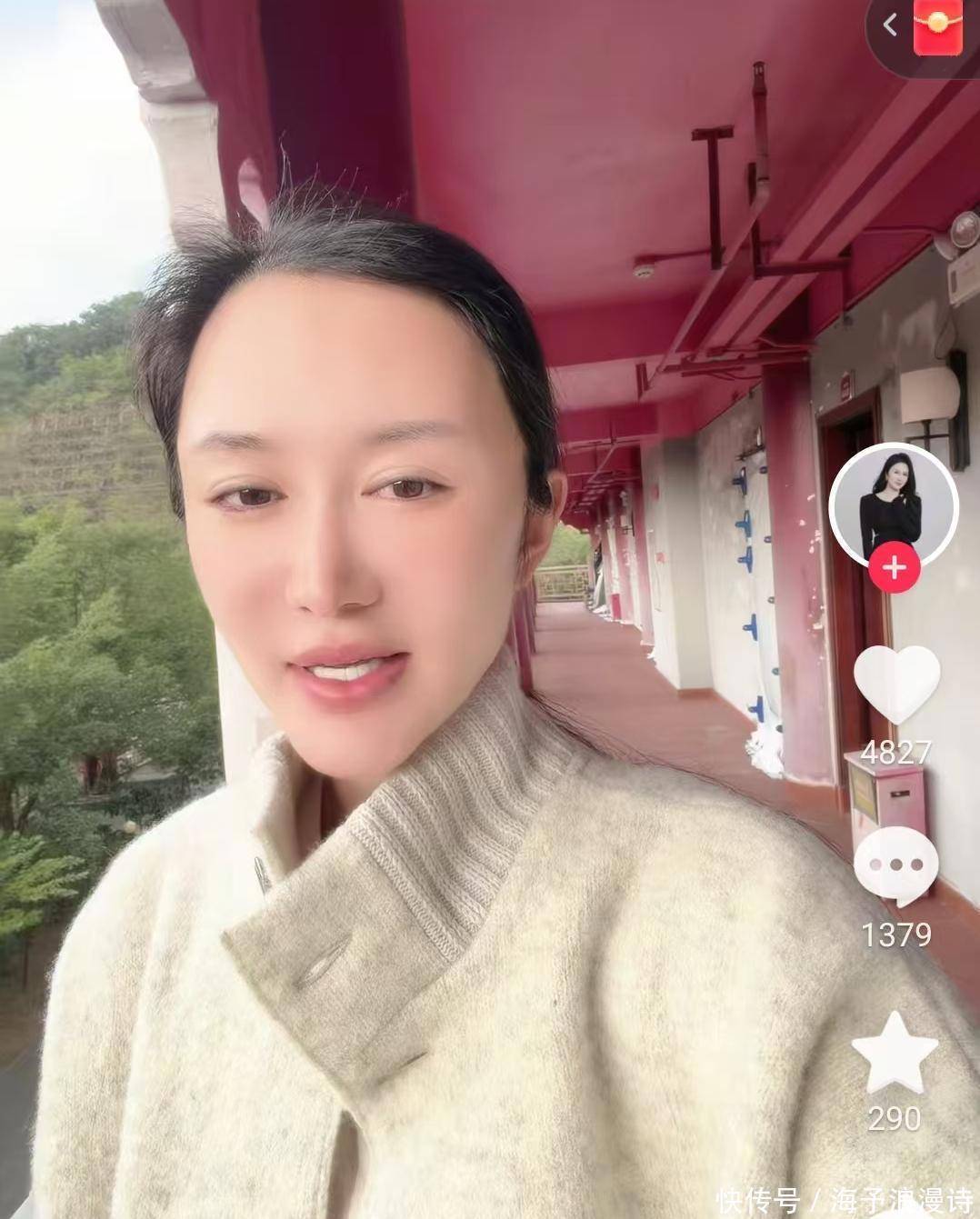
Task: Open the comments bubble
Action: tap(896, 866)
